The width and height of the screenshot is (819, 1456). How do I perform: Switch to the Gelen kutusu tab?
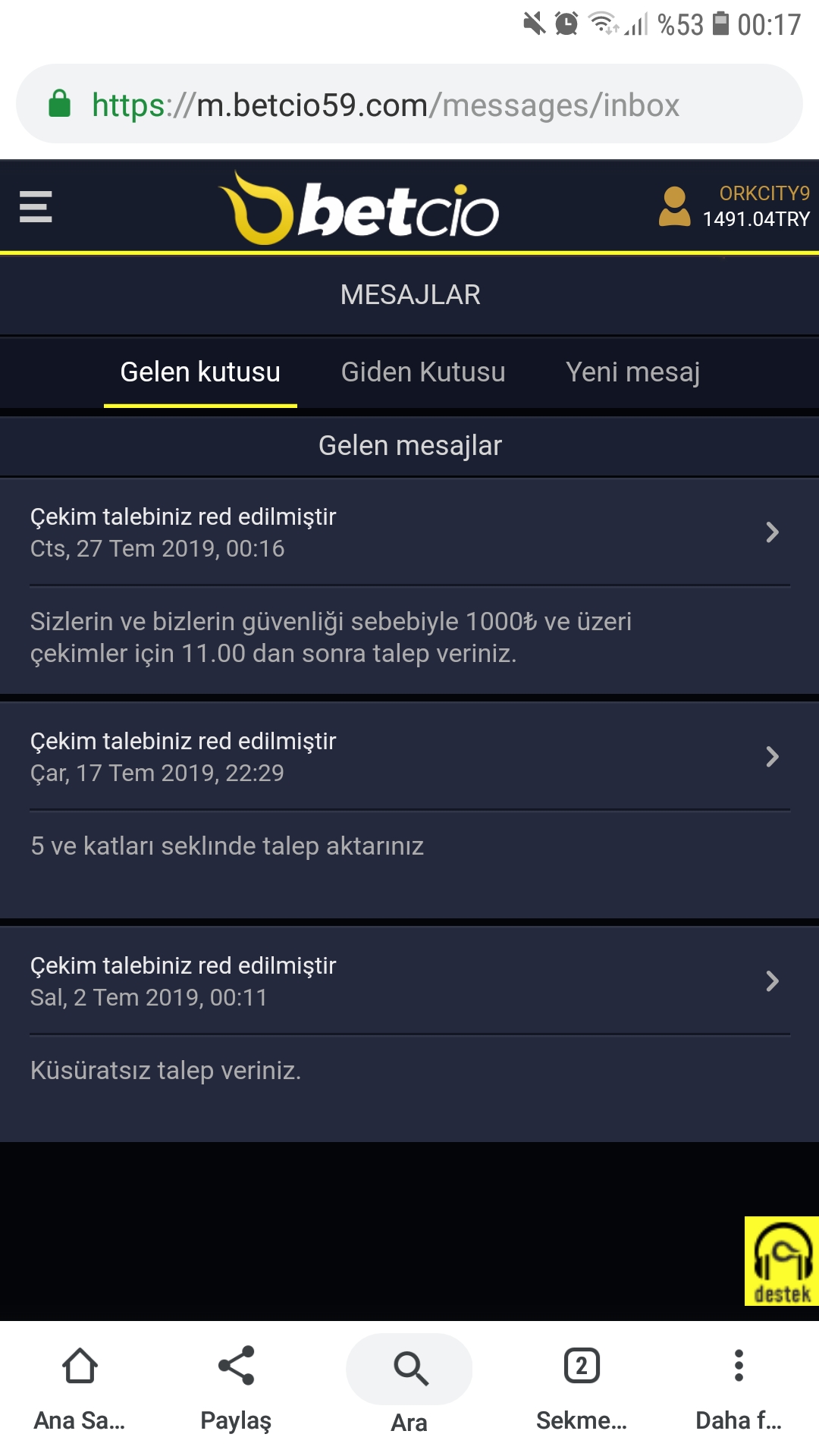click(x=200, y=372)
